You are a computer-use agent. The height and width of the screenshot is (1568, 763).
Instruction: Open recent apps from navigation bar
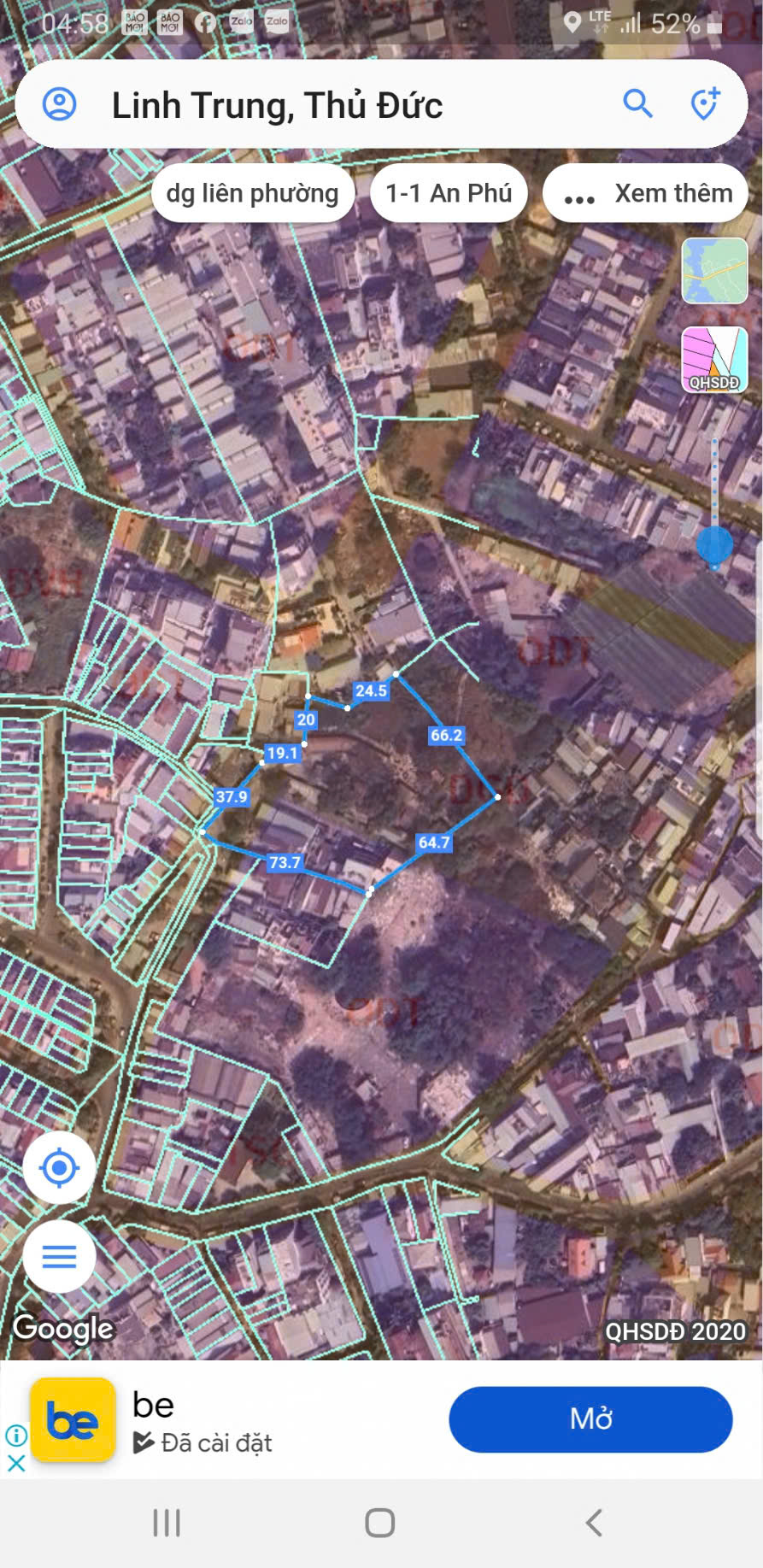167,1523
